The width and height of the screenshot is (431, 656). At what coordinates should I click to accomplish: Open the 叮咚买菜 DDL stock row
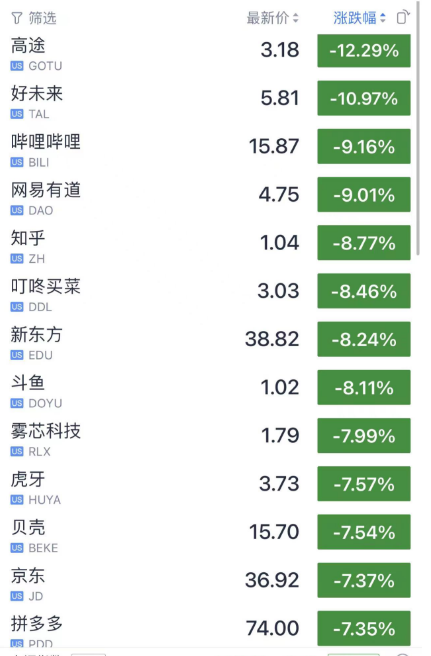[x=210, y=291]
